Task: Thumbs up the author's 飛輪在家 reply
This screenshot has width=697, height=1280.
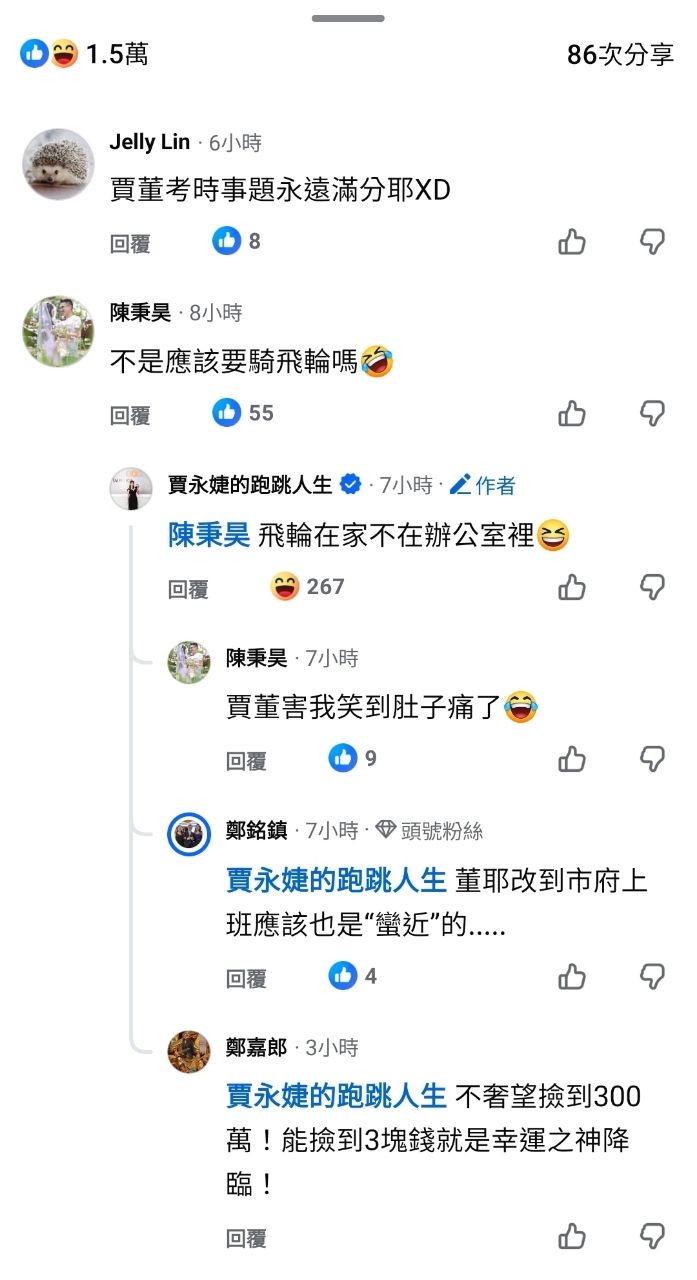Action: point(572,588)
